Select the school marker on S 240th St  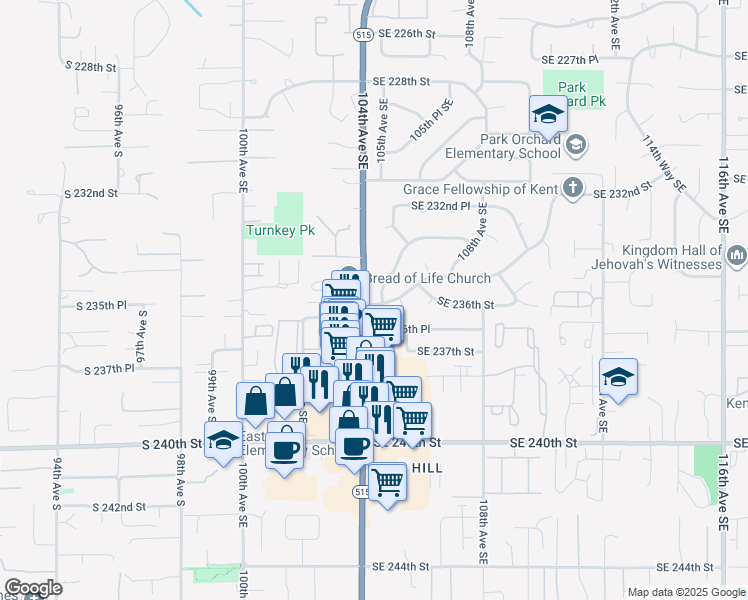point(224,439)
